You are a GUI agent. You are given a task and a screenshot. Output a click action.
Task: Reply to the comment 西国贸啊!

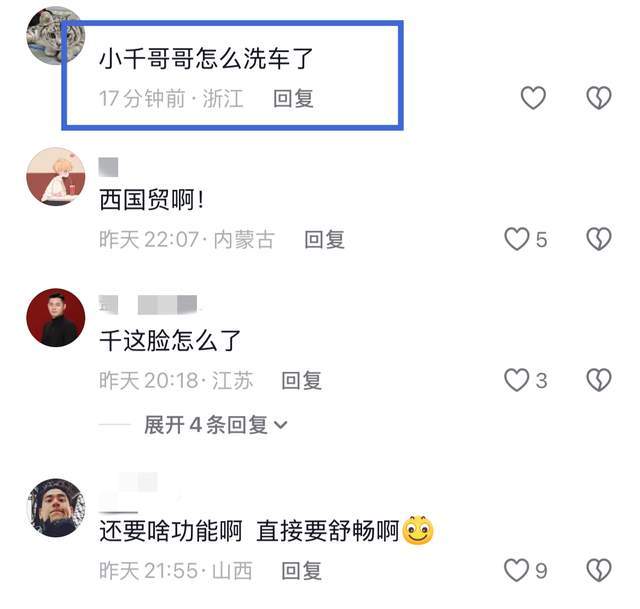[x=324, y=240]
